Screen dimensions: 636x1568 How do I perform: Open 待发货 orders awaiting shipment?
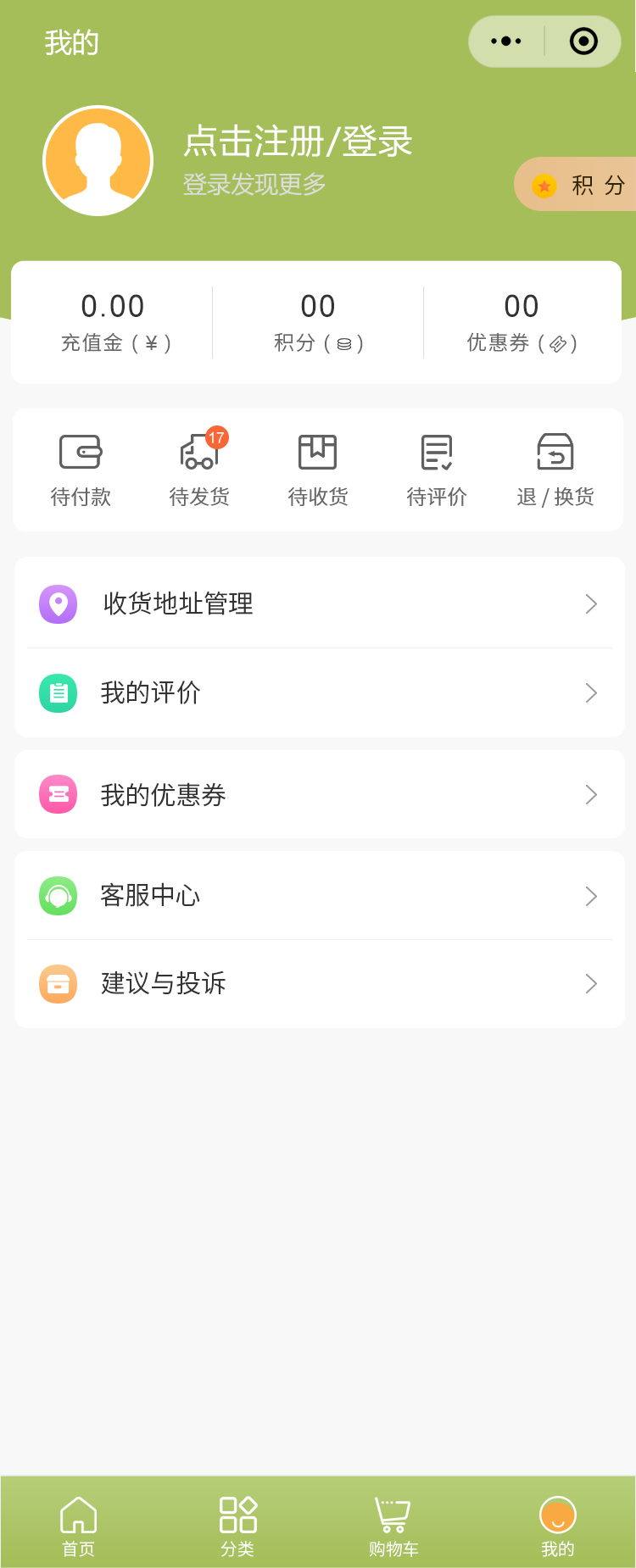199,470
